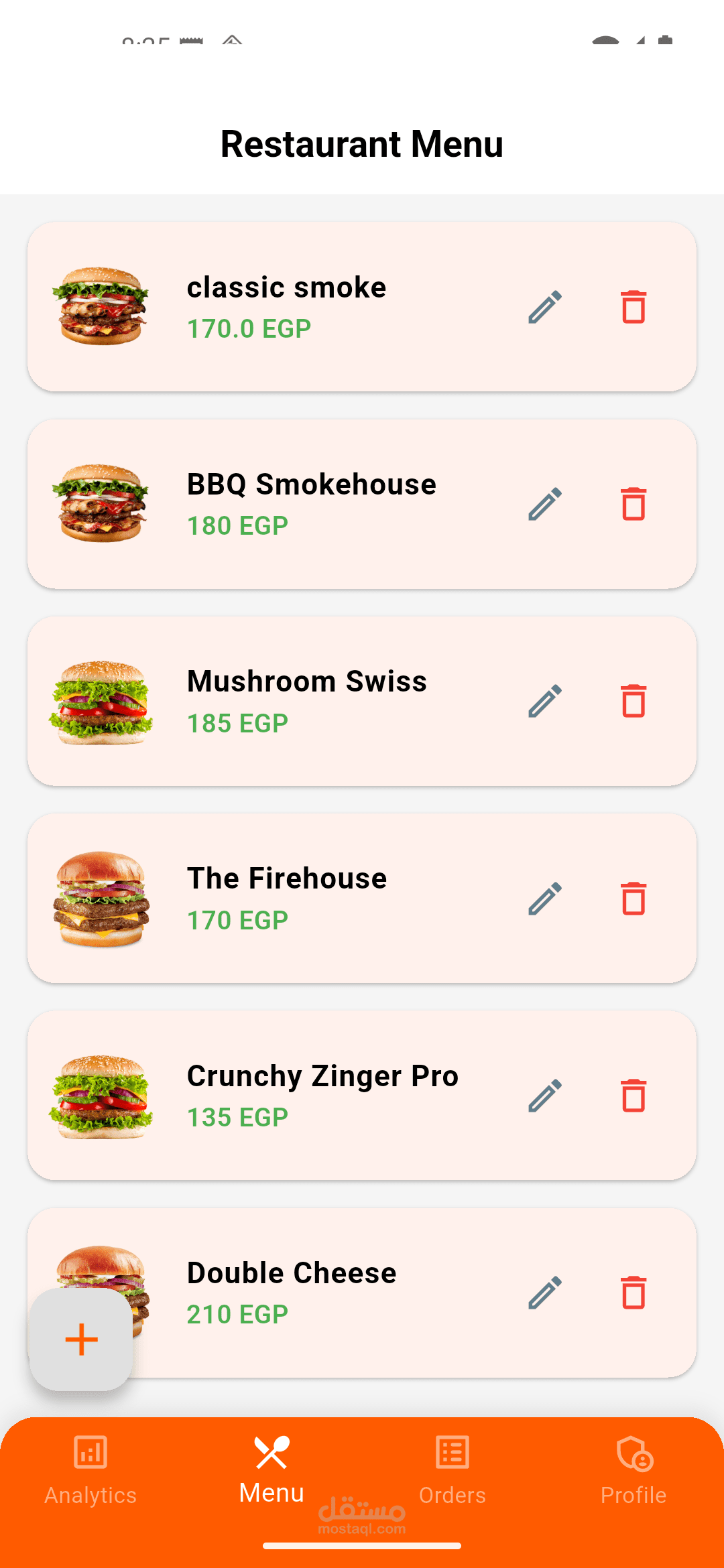Edit The Firehouse menu entry

pyautogui.click(x=544, y=899)
